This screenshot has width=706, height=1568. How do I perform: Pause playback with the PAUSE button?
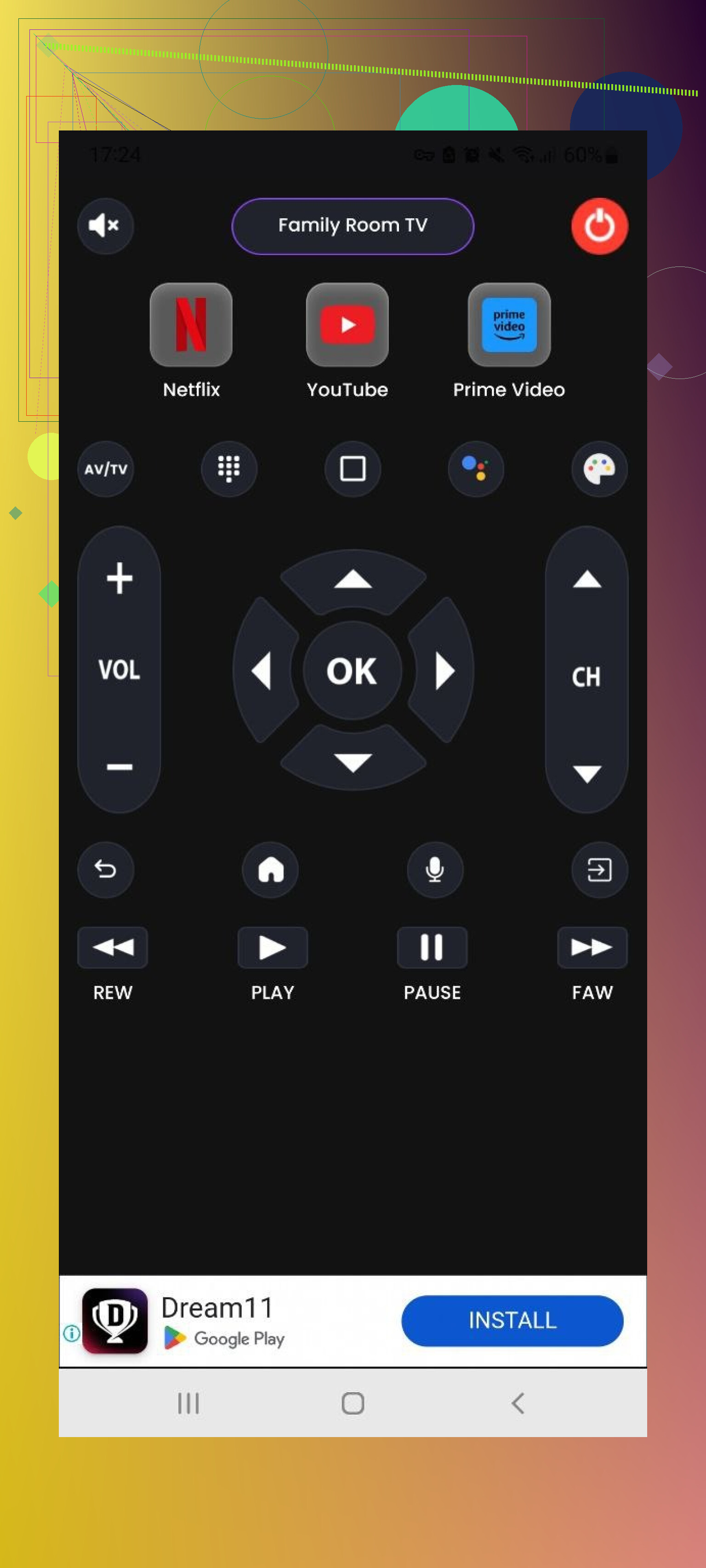tap(432, 947)
